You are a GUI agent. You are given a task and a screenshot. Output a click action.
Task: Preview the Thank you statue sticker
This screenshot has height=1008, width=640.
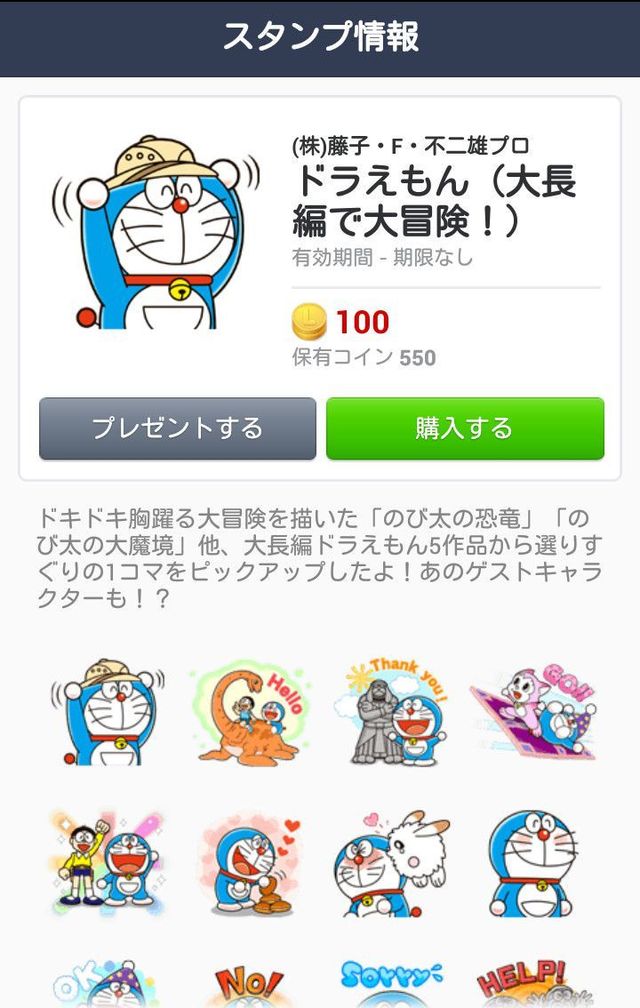(393, 712)
